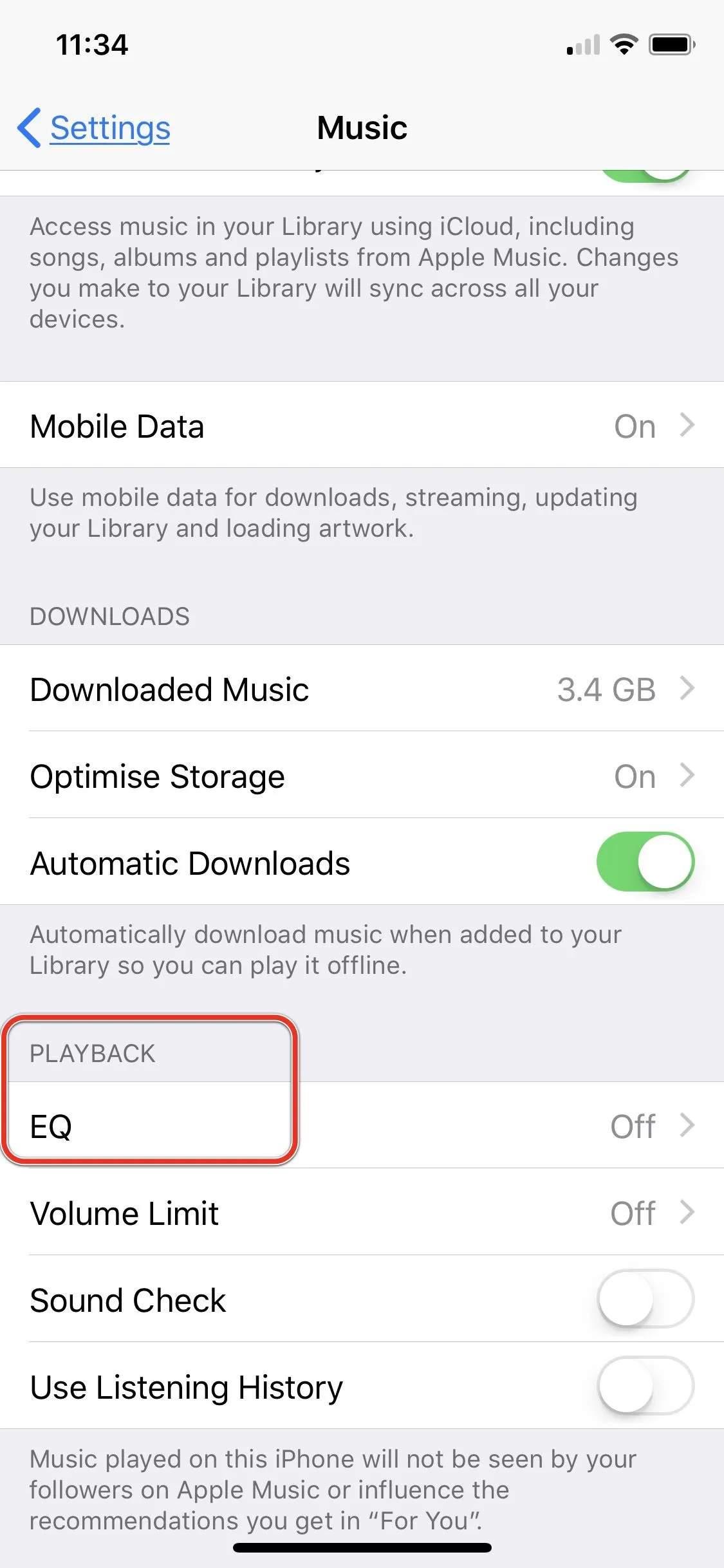Open the EQ settings

[362, 1126]
